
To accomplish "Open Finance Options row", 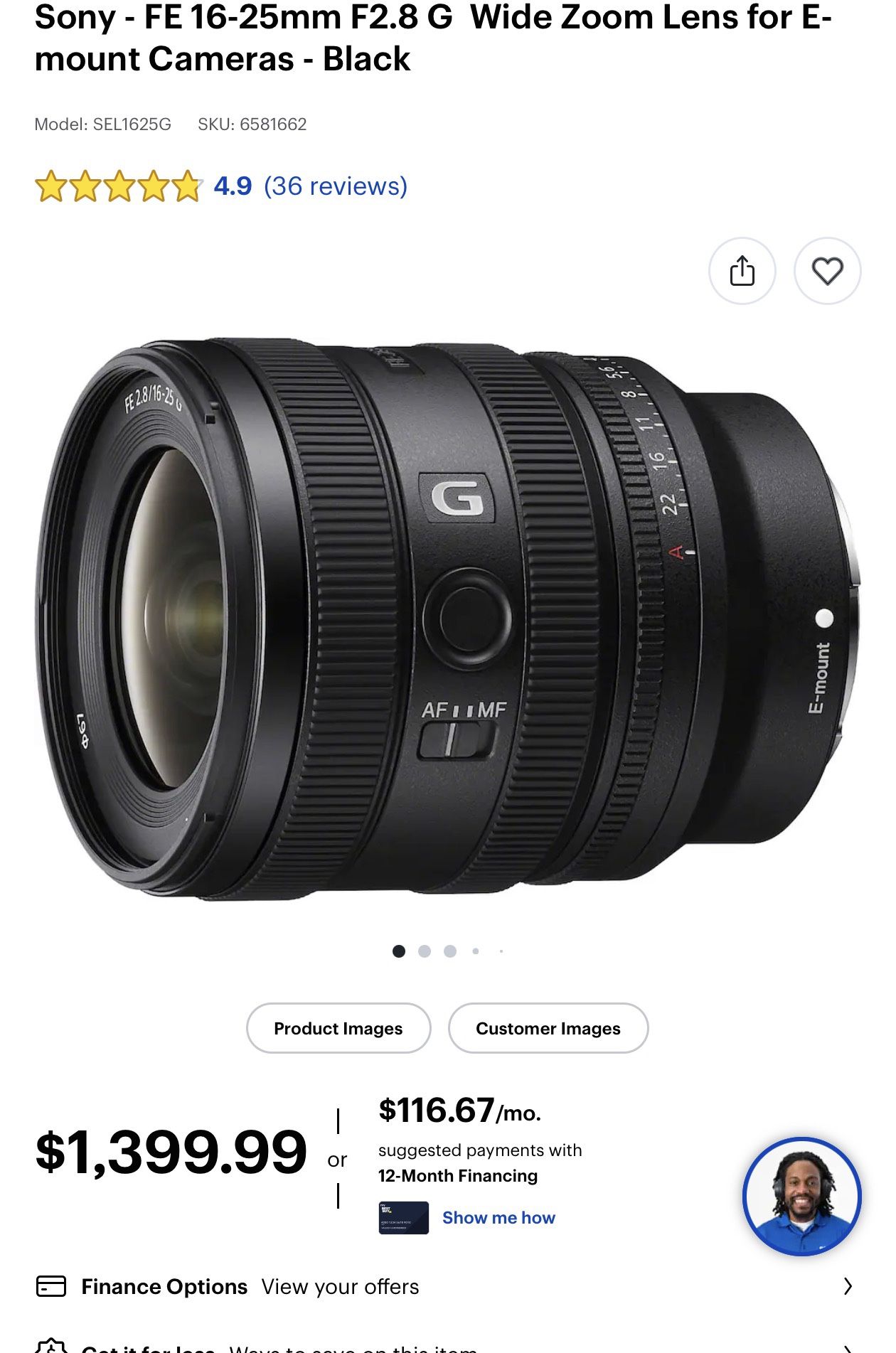I will pos(445,1286).
